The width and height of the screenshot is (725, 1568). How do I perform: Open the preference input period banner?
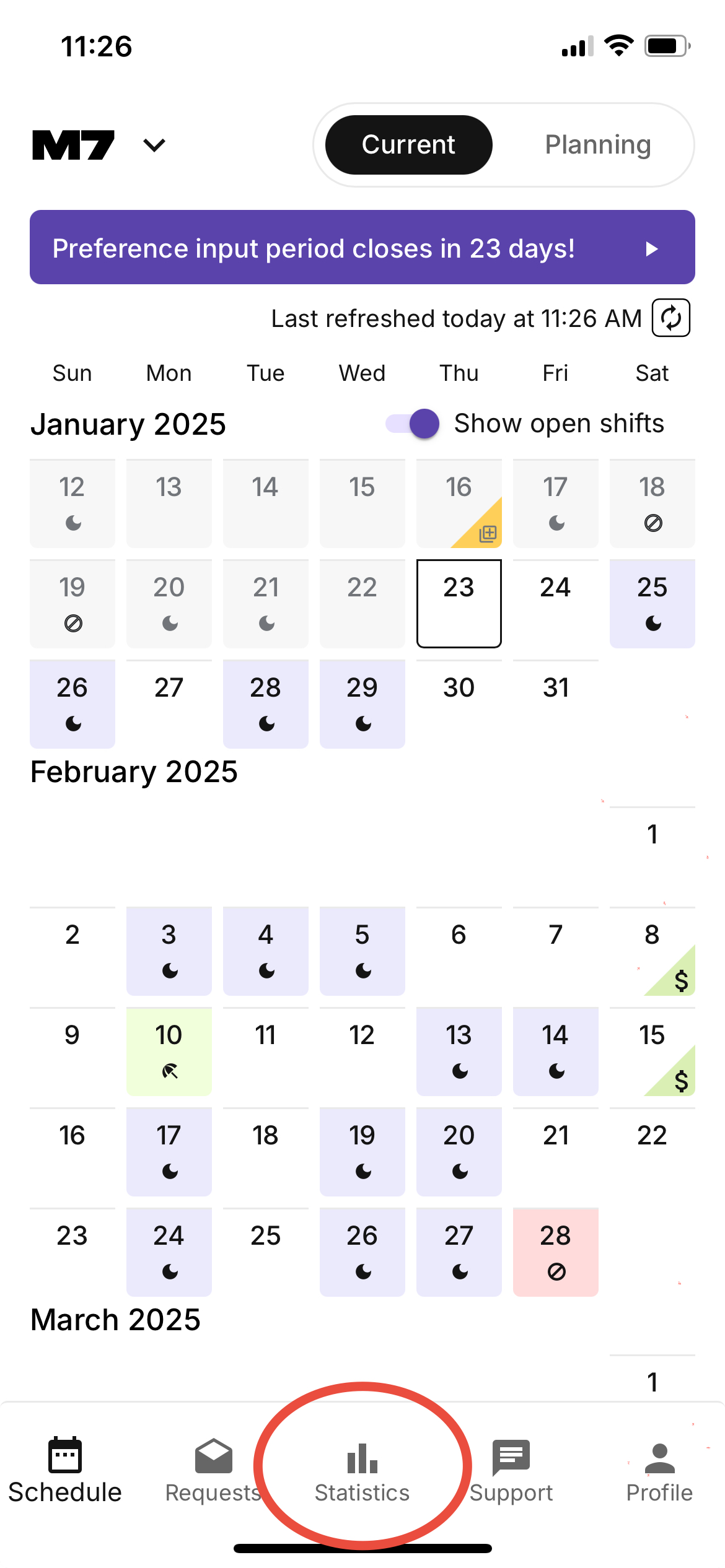coord(362,248)
